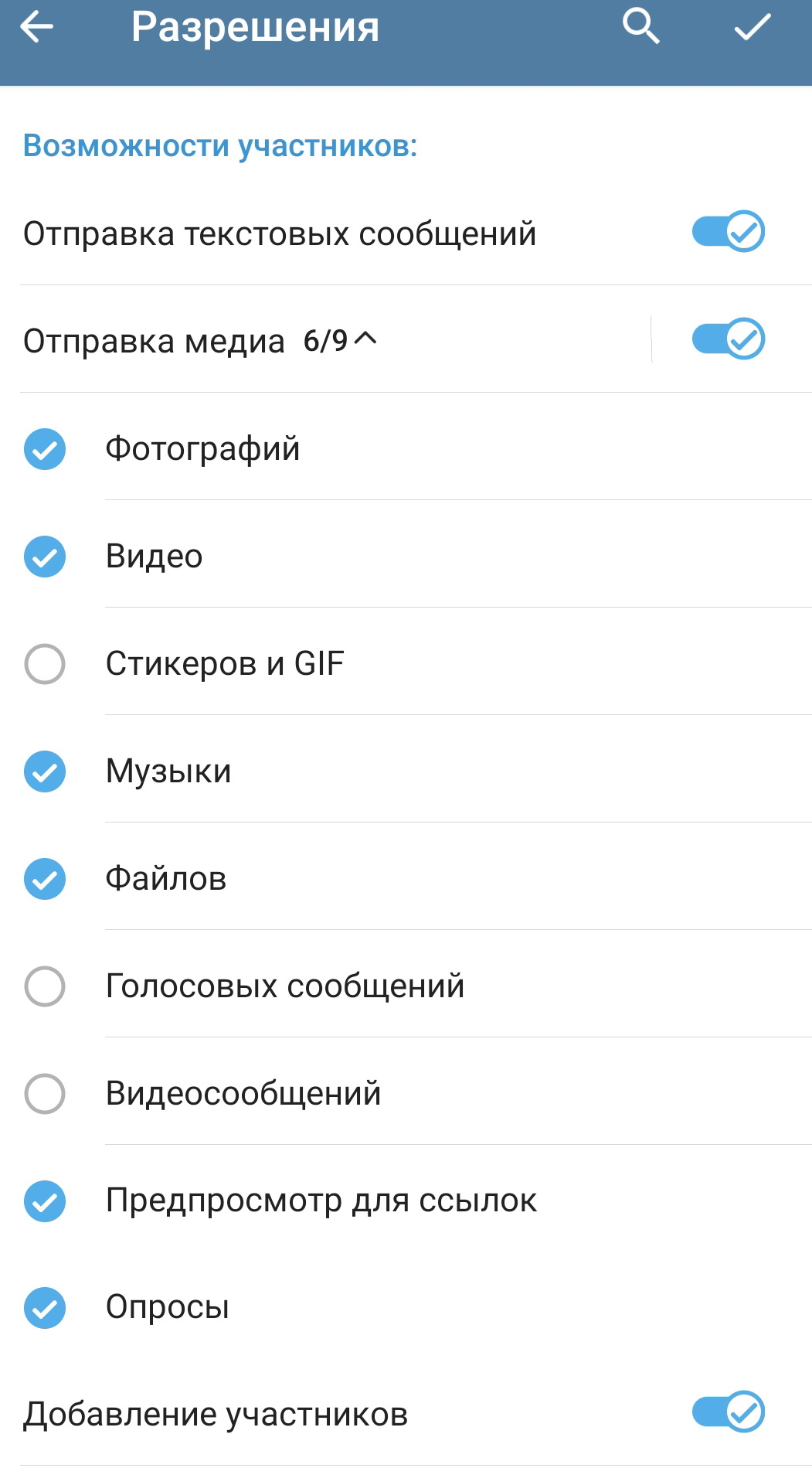812x1468 pixels.
Task: Uncheck Видео permission
Action: point(45,557)
